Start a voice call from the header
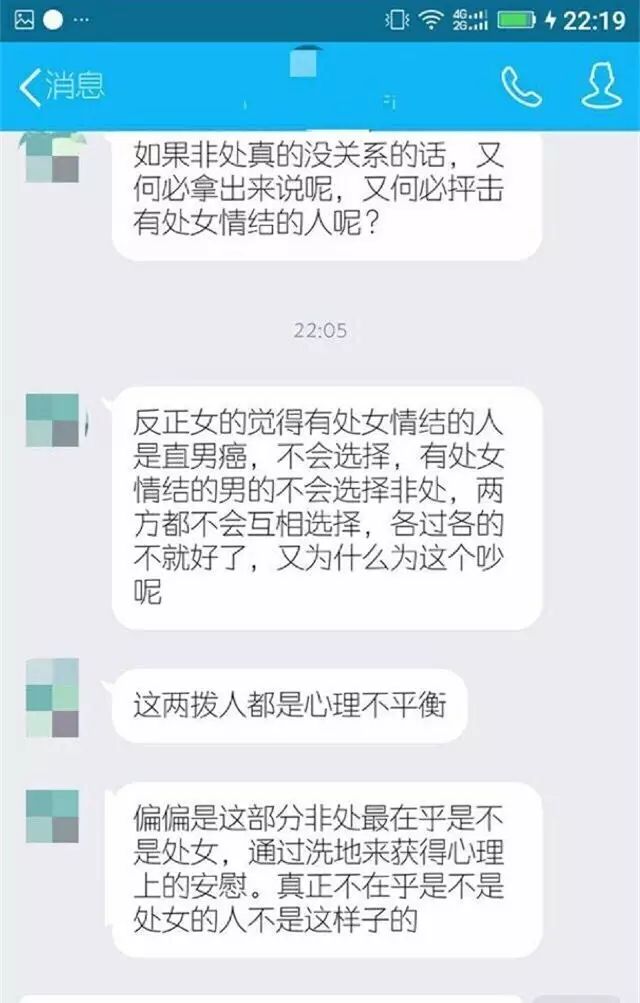The width and height of the screenshot is (640, 1003). coord(521,88)
